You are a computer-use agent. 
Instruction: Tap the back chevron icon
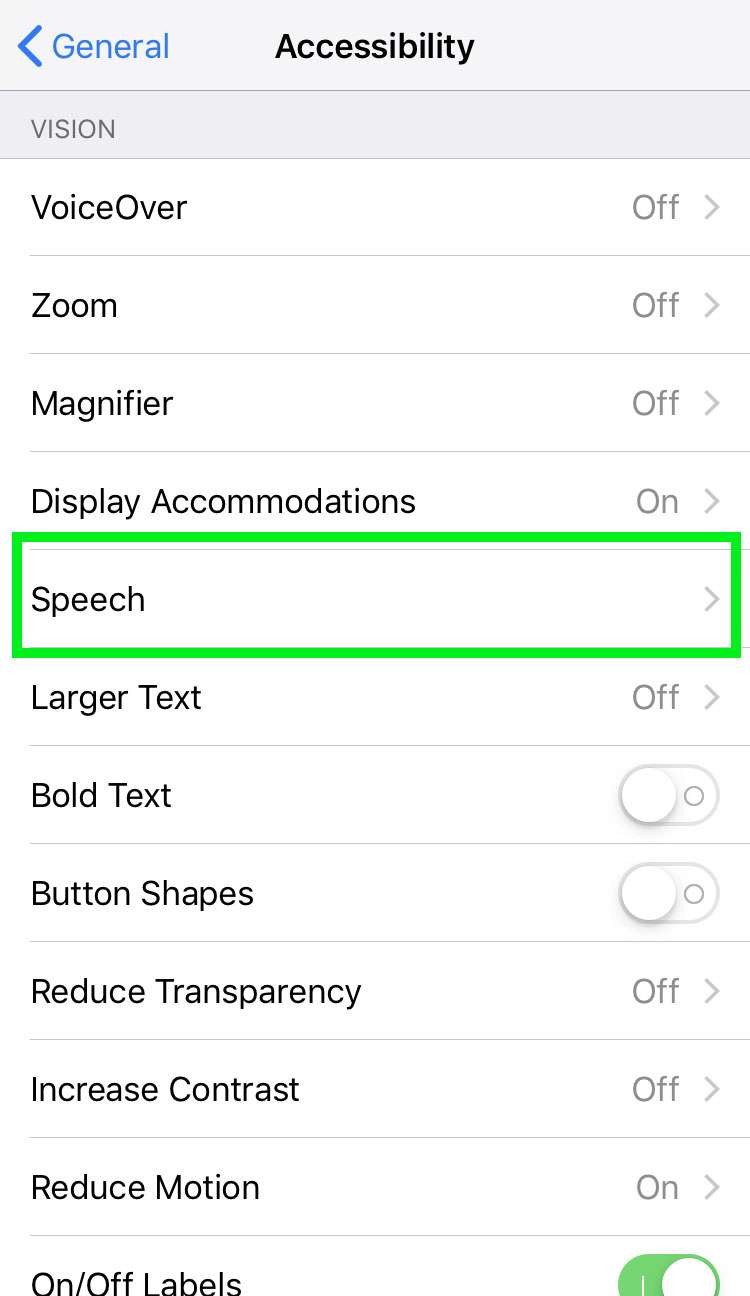(27, 45)
